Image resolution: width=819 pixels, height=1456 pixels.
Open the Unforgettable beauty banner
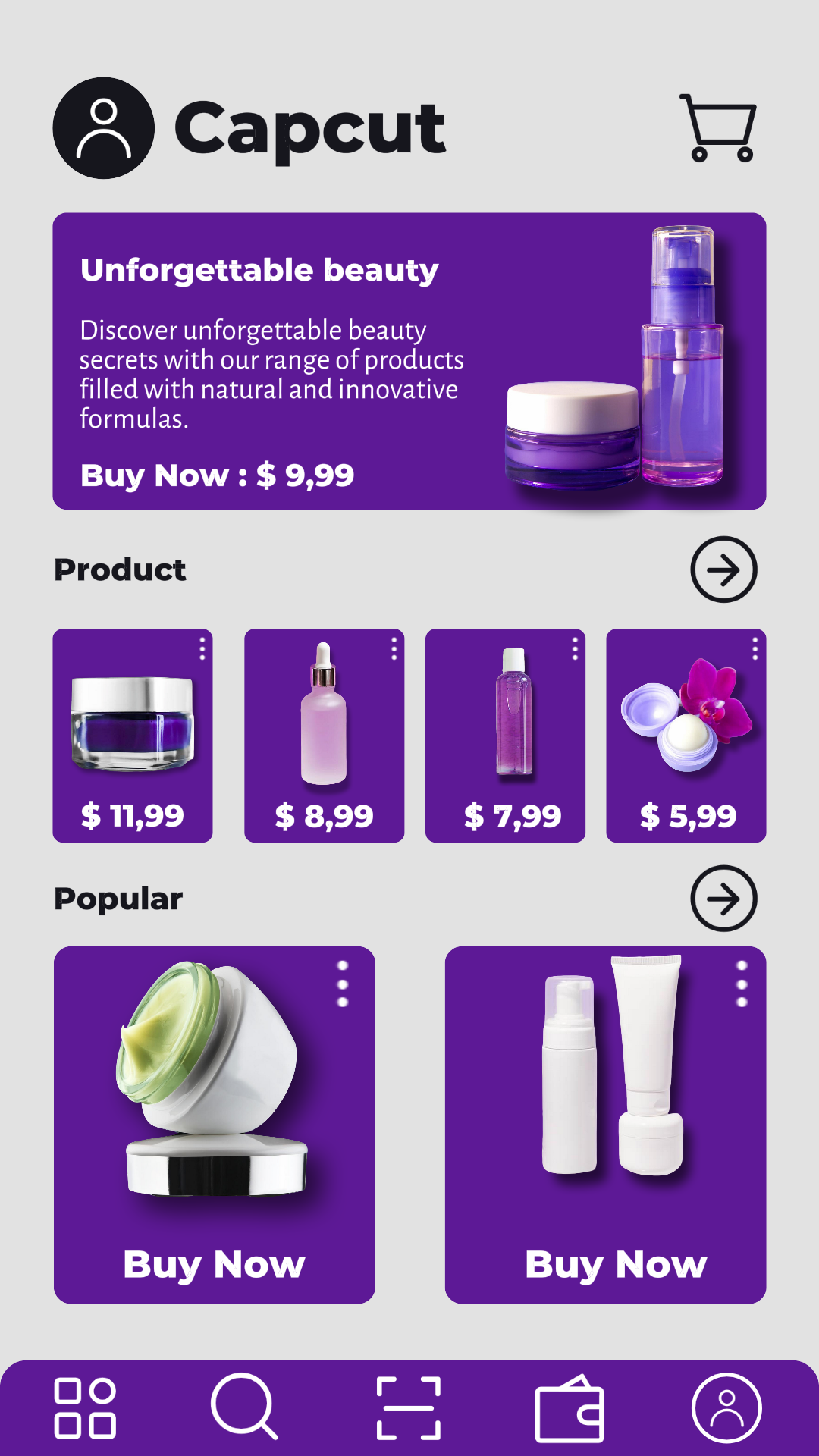click(409, 361)
